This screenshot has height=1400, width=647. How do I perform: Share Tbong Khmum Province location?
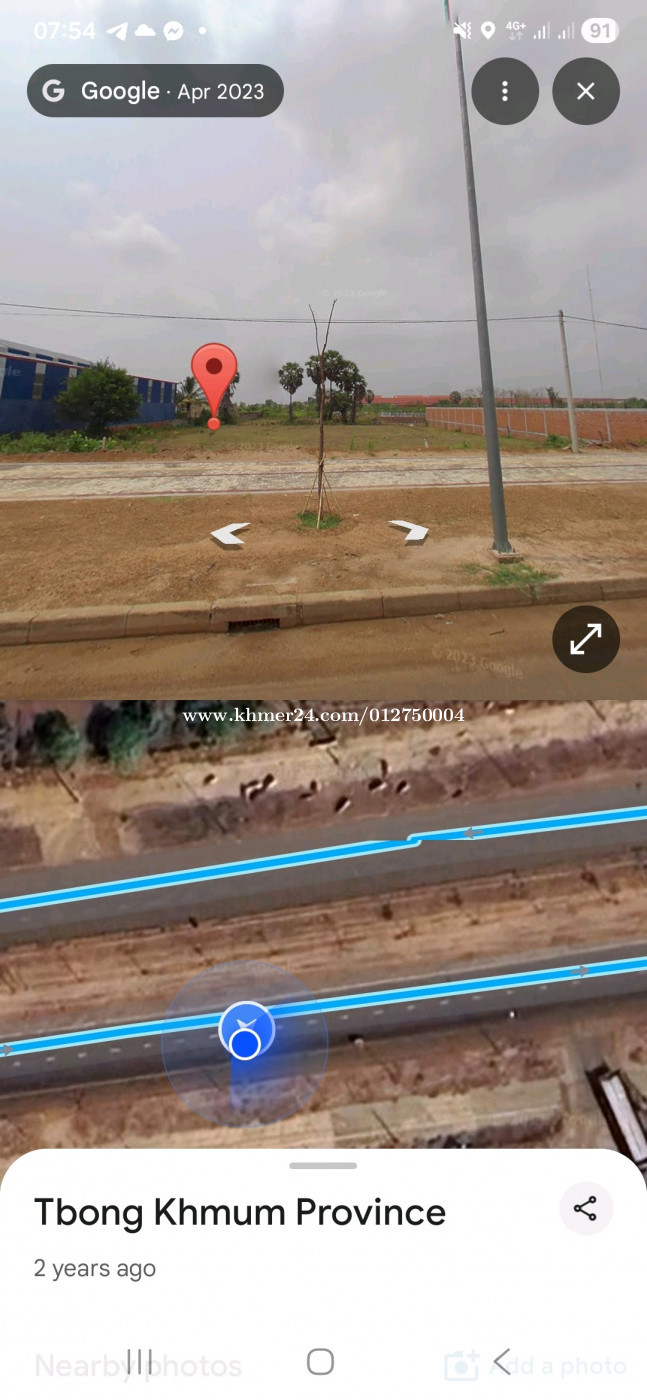(x=585, y=1208)
